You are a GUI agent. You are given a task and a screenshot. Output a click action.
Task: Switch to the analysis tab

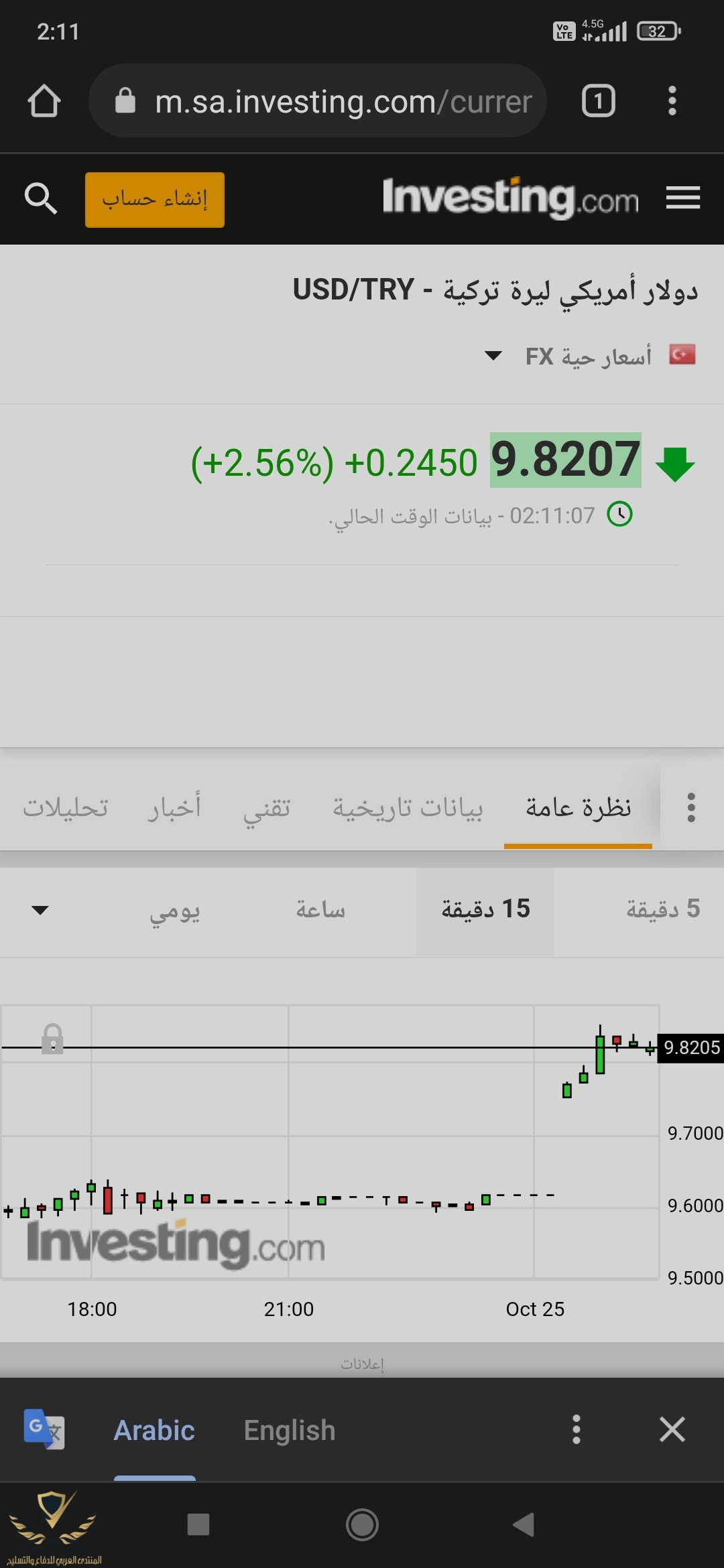[x=66, y=808]
